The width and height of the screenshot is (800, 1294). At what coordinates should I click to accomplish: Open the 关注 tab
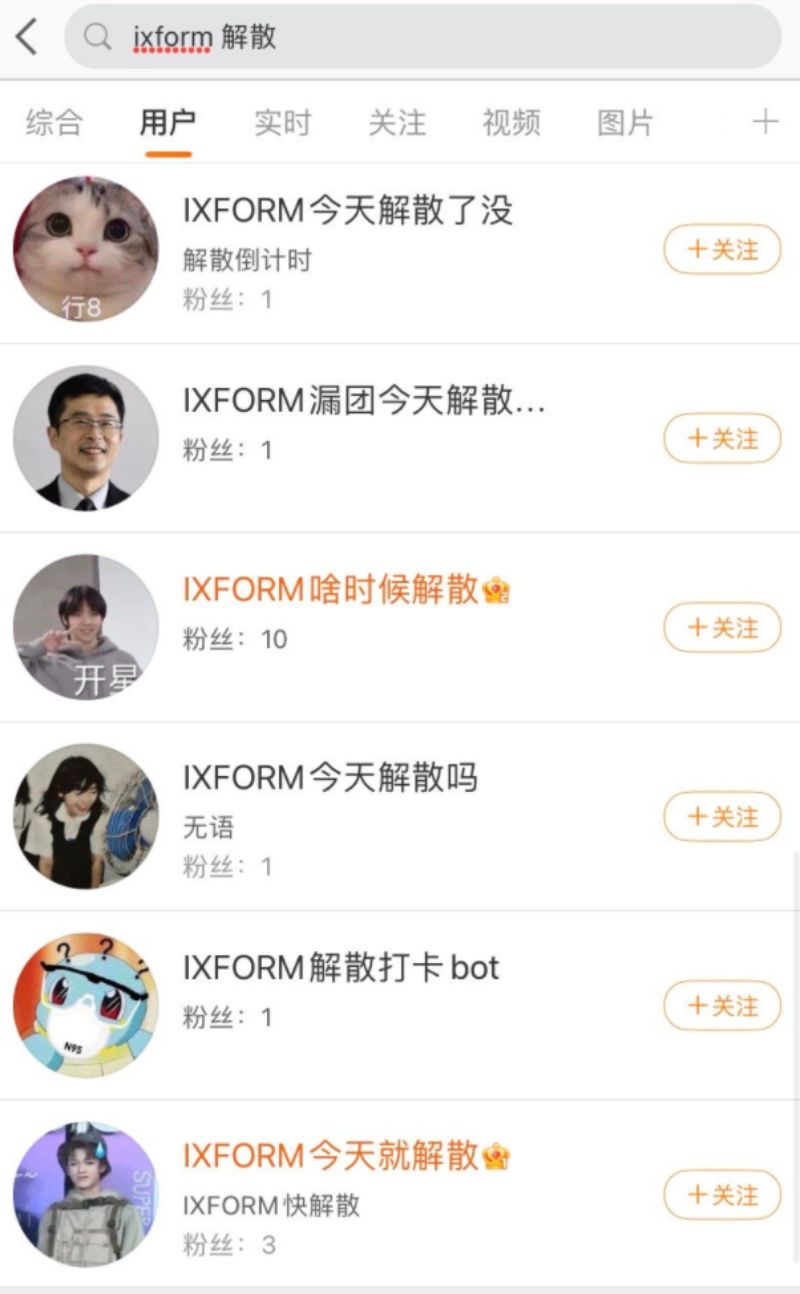(x=397, y=123)
